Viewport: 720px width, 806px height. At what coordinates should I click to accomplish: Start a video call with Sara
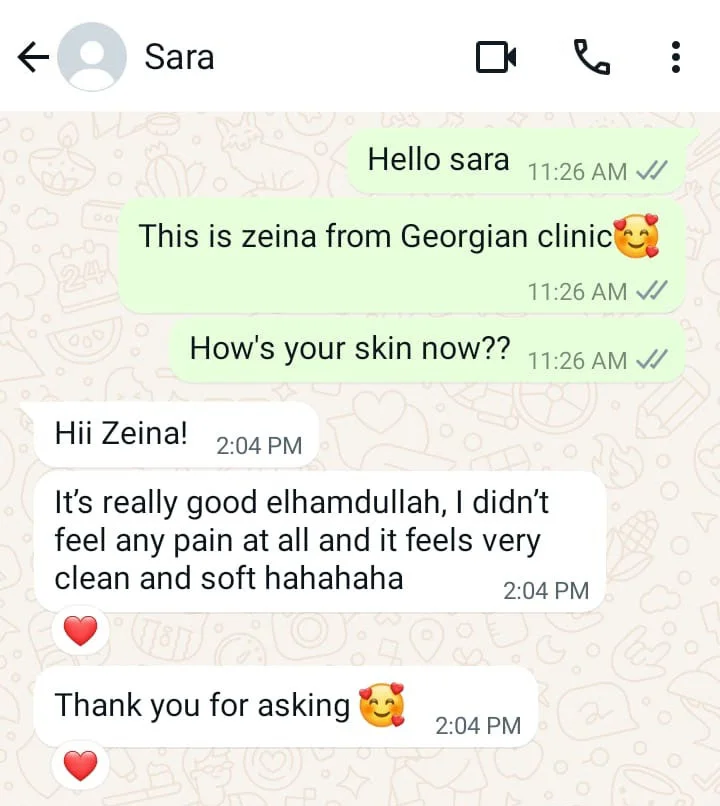coord(497,57)
